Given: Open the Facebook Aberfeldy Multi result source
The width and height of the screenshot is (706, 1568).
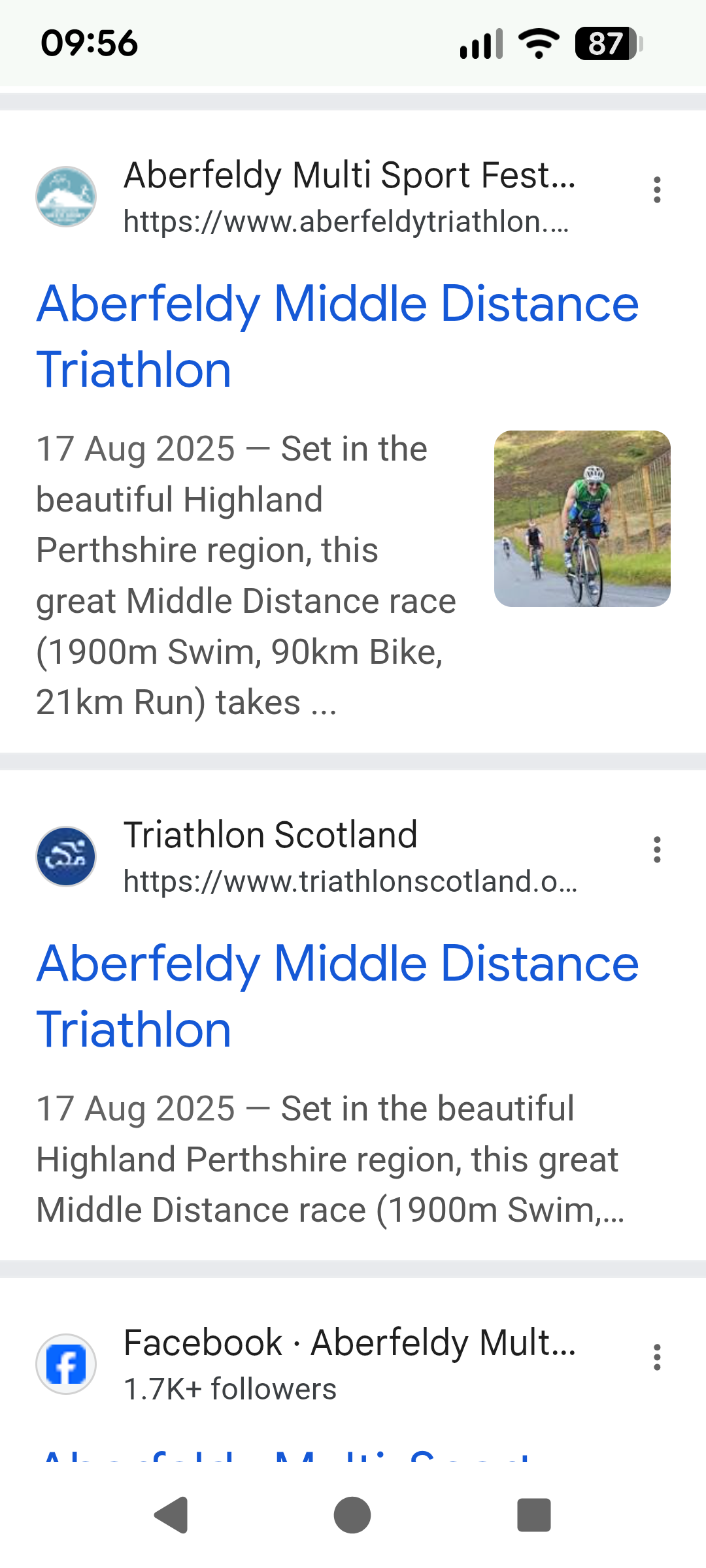Looking at the screenshot, I should coord(350,1364).
